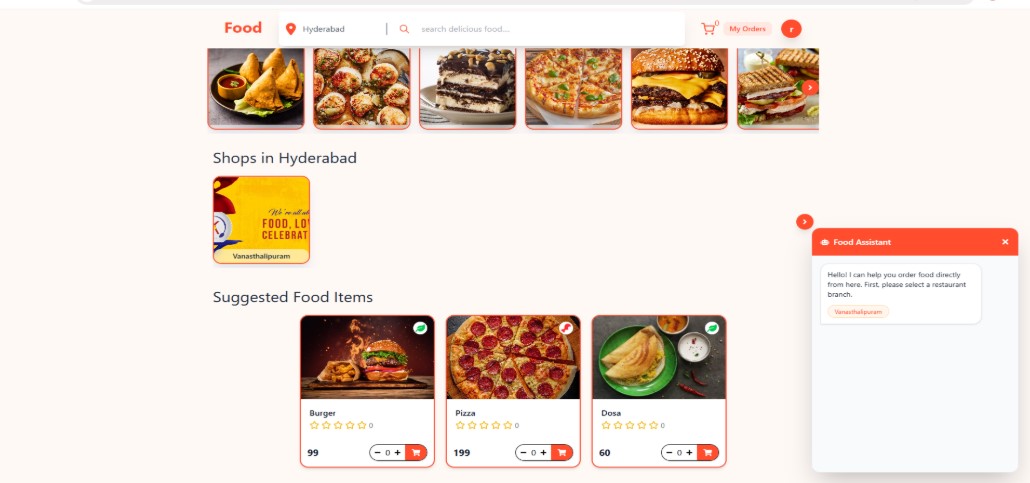The width and height of the screenshot is (1030, 483).
Task: Open the profile avatar
Action: click(791, 29)
